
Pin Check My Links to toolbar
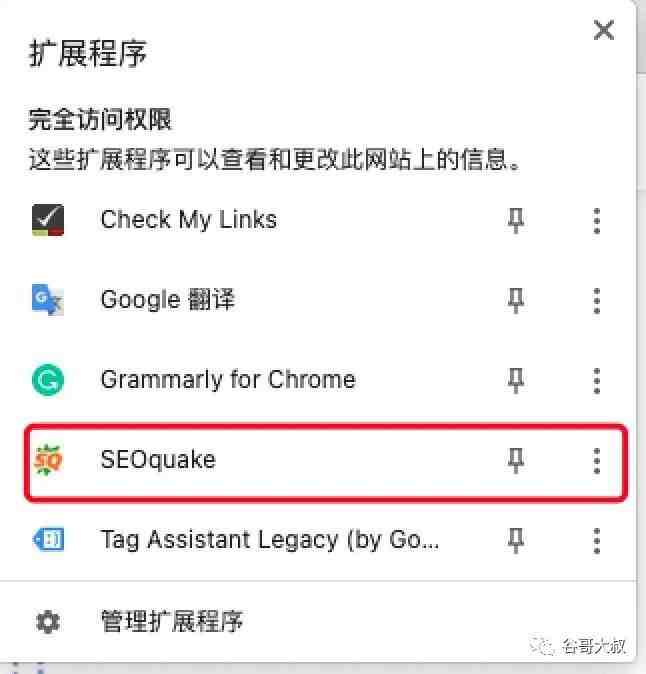(x=515, y=220)
